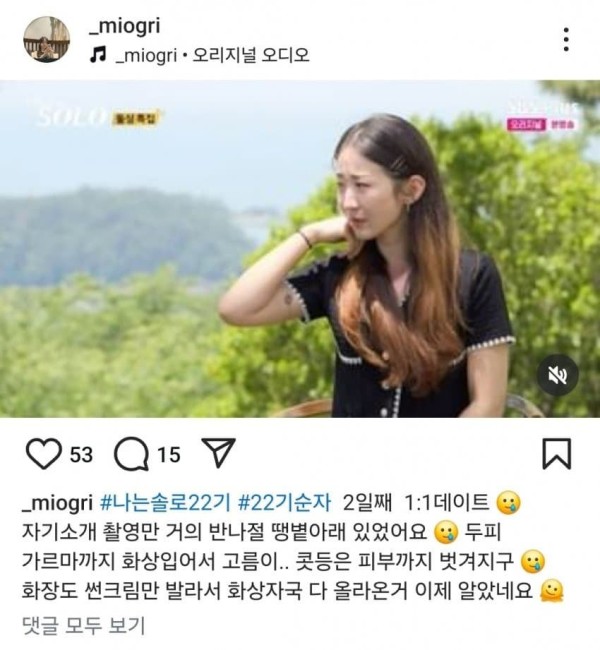Open comments via the speech bubble icon
Screen dimensions: 600x650
tap(131, 454)
